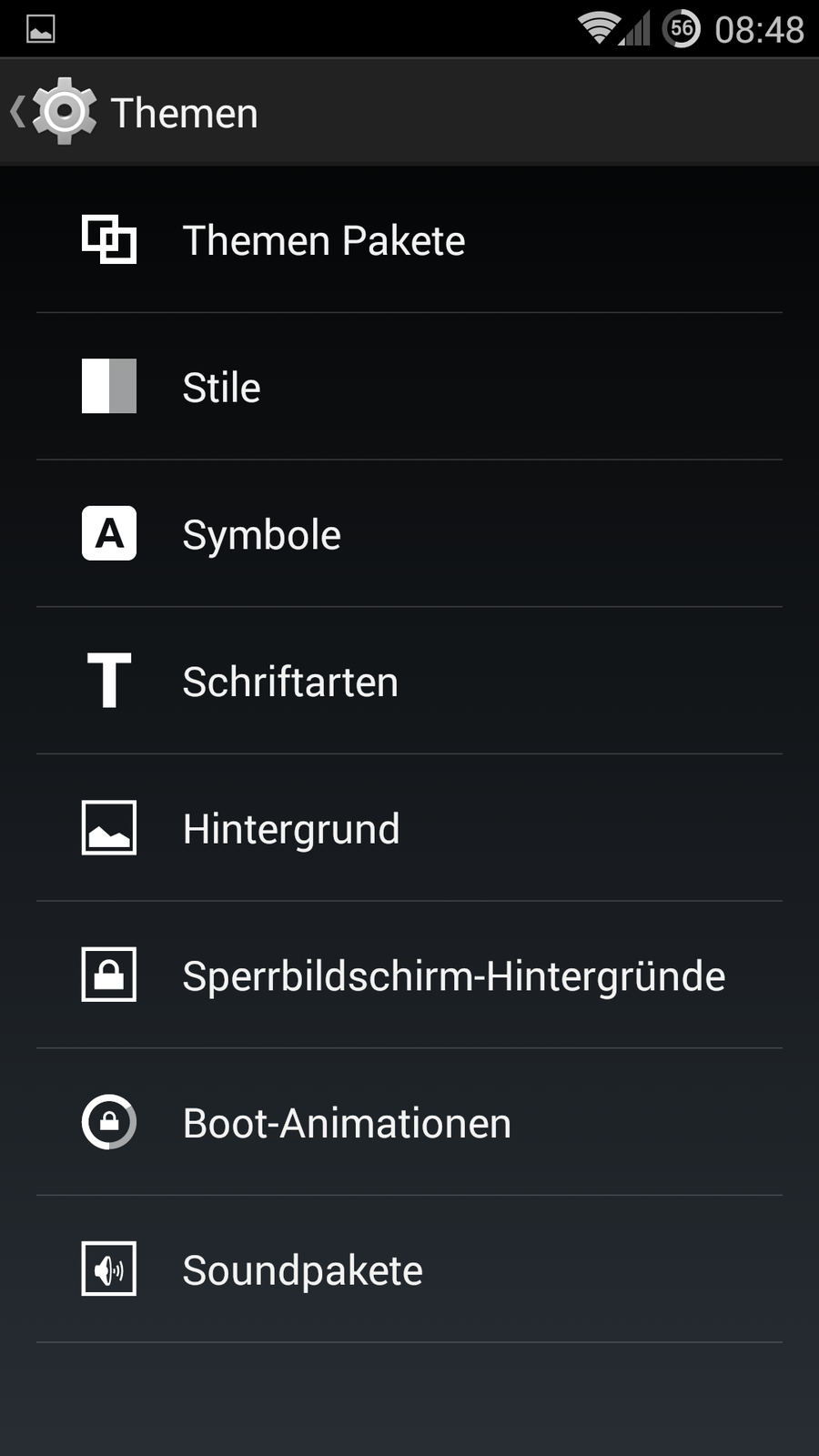This screenshot has height=1456, width=819.
Task: Select the Stile option
Action: 222,388
